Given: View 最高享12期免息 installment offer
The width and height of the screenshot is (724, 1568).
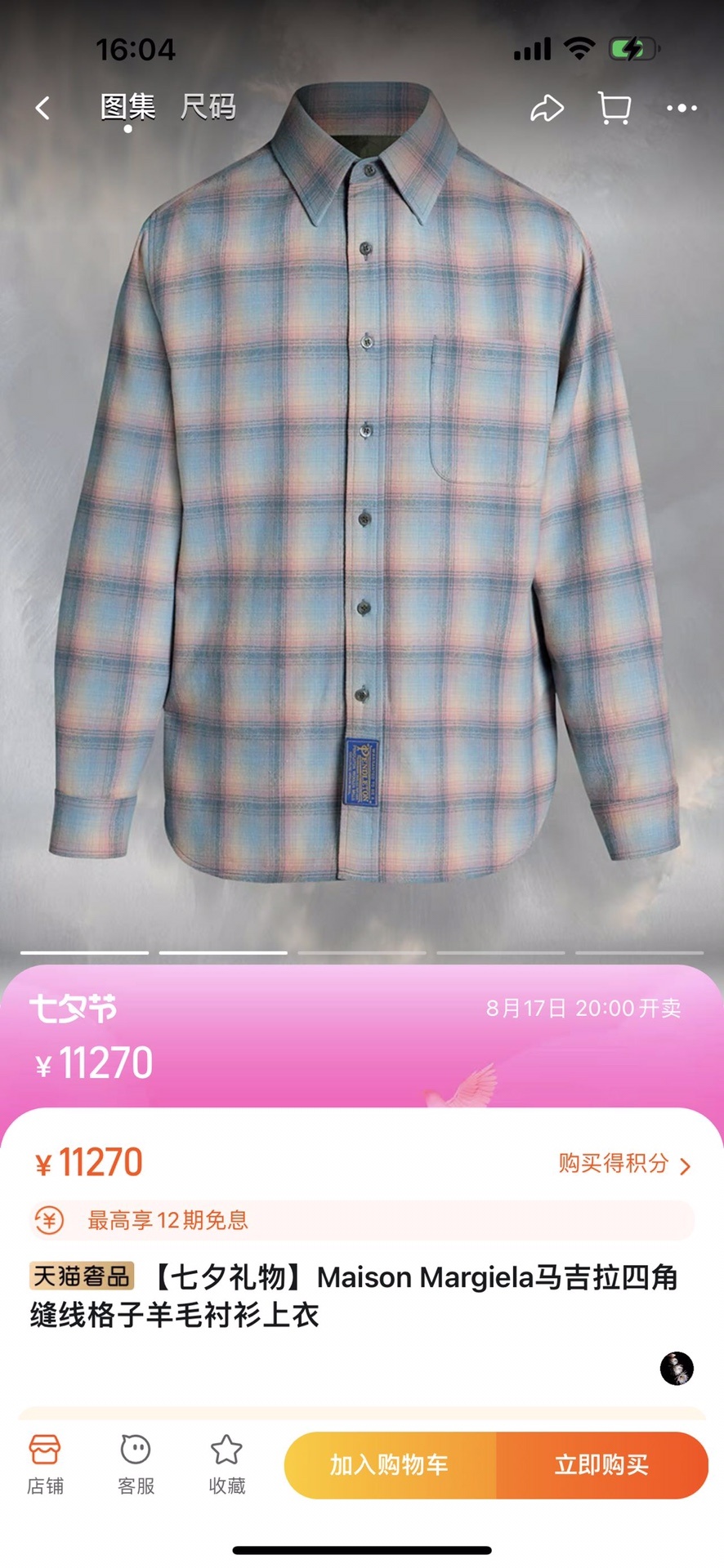Looking at the screenshot, I should [168, 1220].
